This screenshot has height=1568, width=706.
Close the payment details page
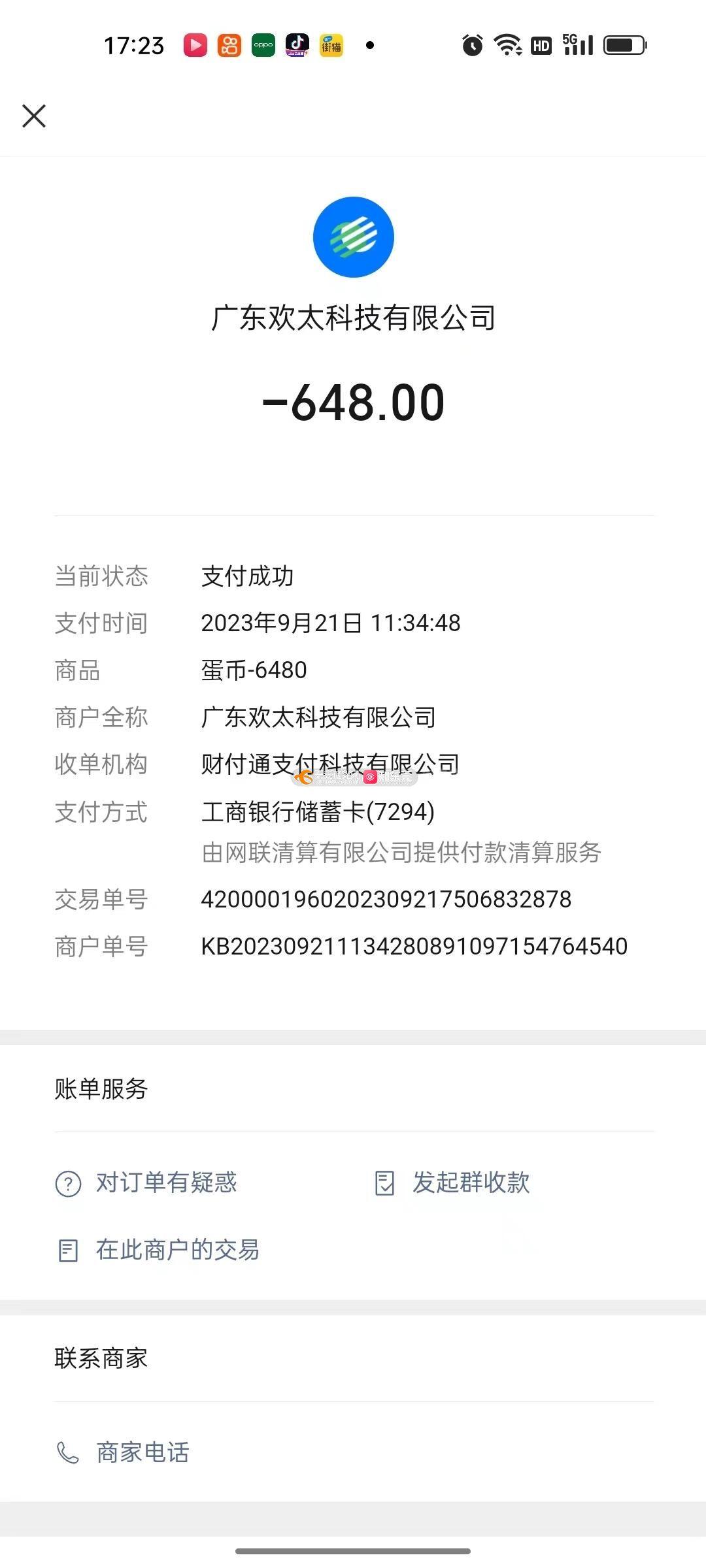pyautogui.click(x=34, y=116)
